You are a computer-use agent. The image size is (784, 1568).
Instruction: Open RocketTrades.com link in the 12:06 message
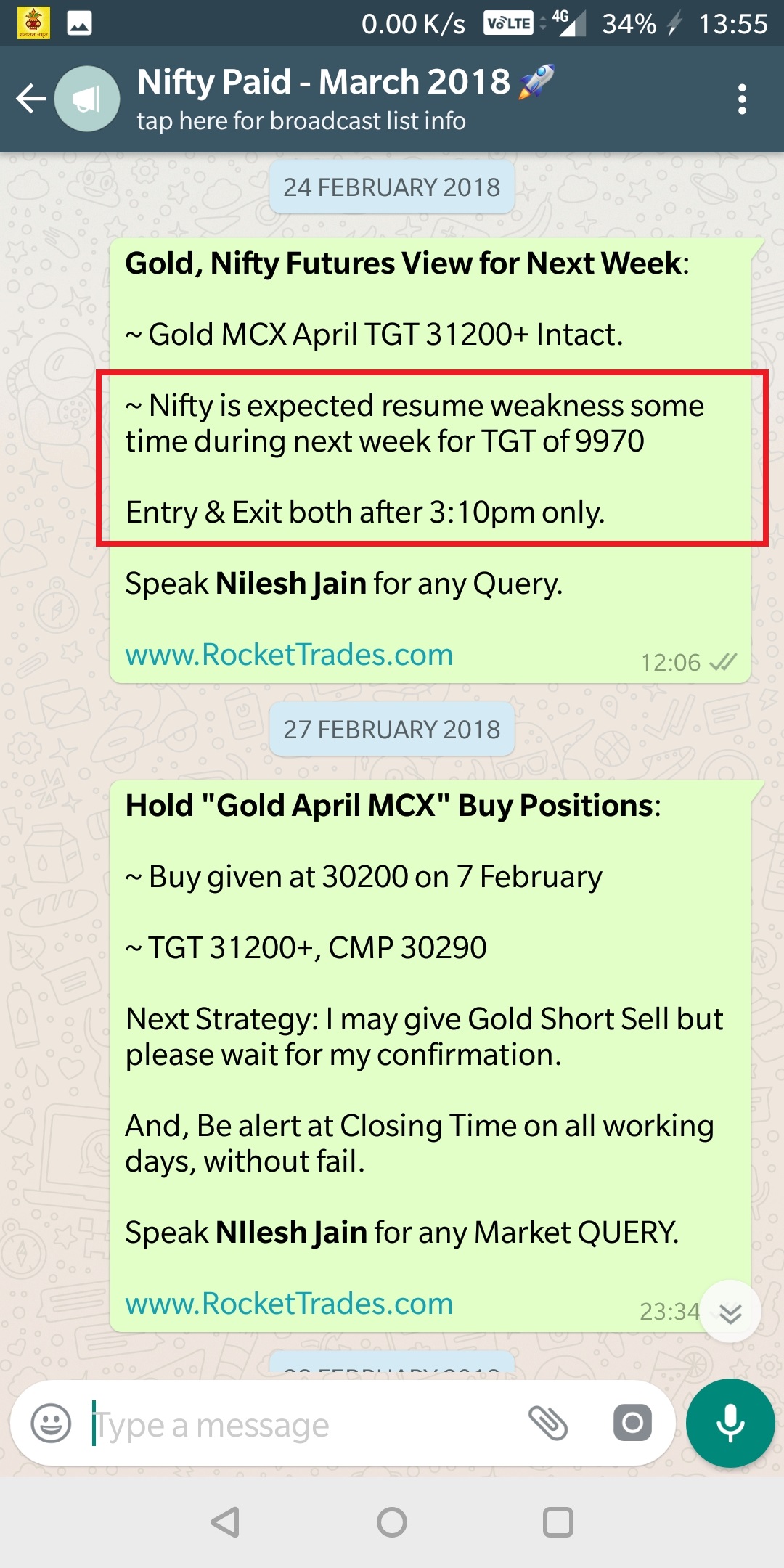click(x=289, y=655)
